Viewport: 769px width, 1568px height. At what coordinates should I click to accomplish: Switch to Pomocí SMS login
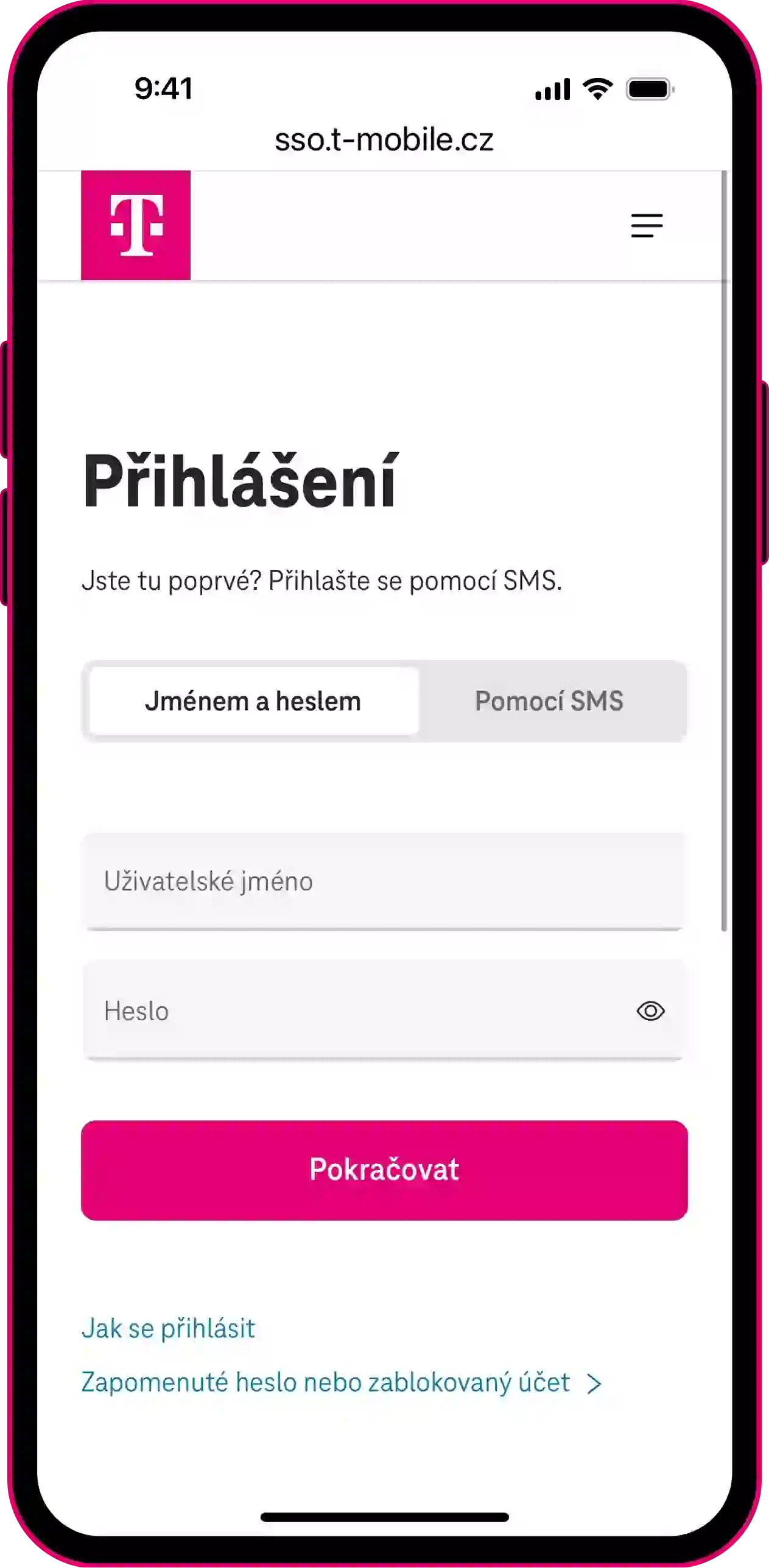coord(549,701)
